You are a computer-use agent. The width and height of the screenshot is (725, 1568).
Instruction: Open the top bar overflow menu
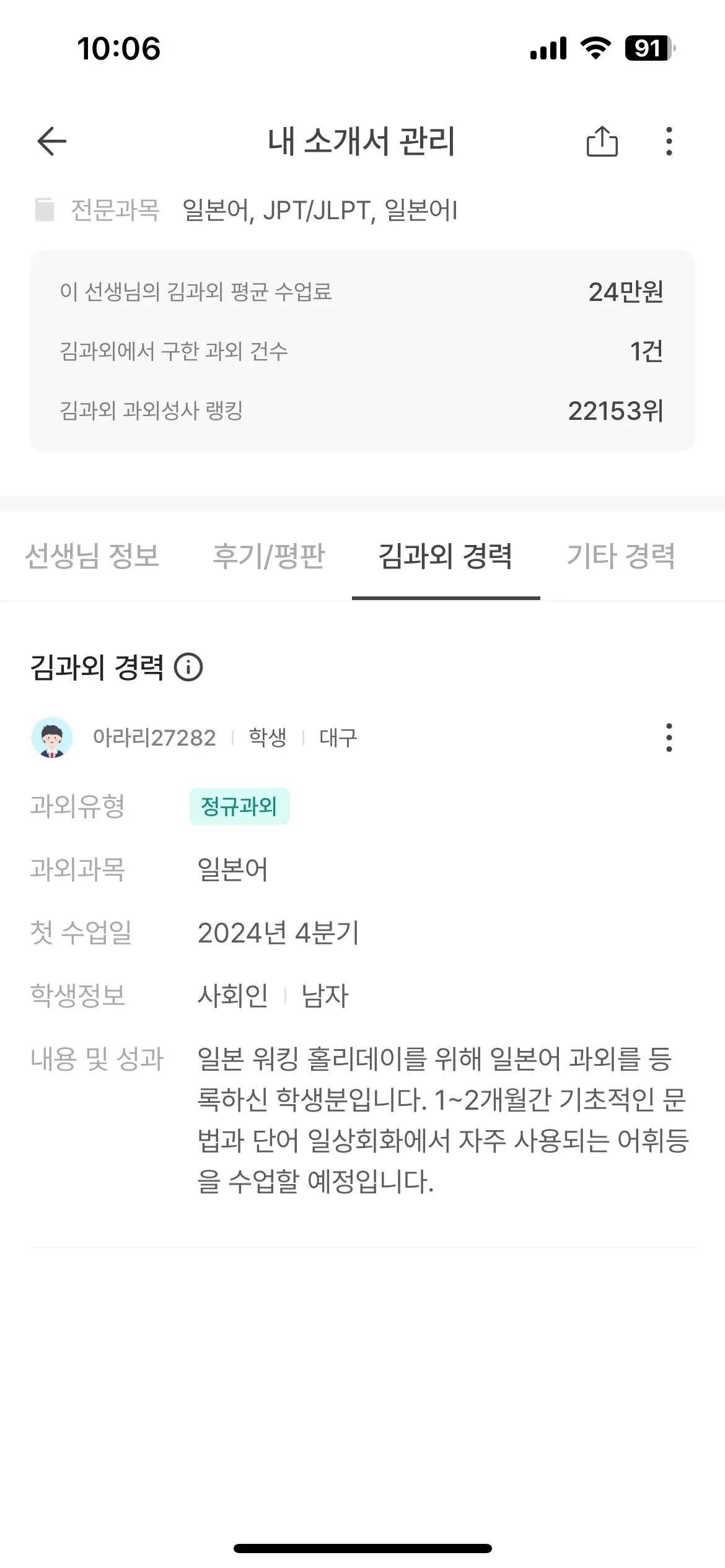[669, 141]
